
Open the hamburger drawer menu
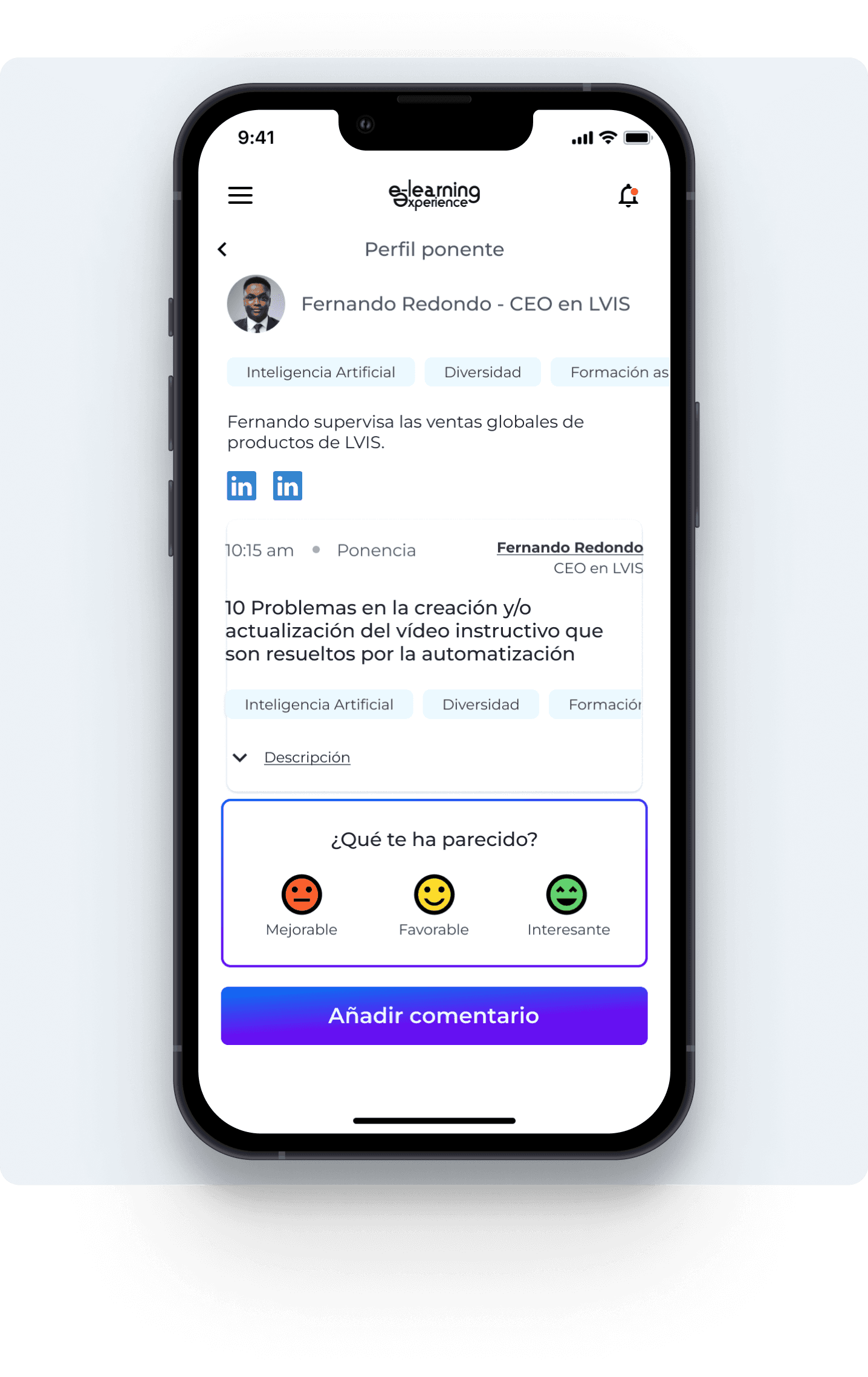tap(240, 195)
